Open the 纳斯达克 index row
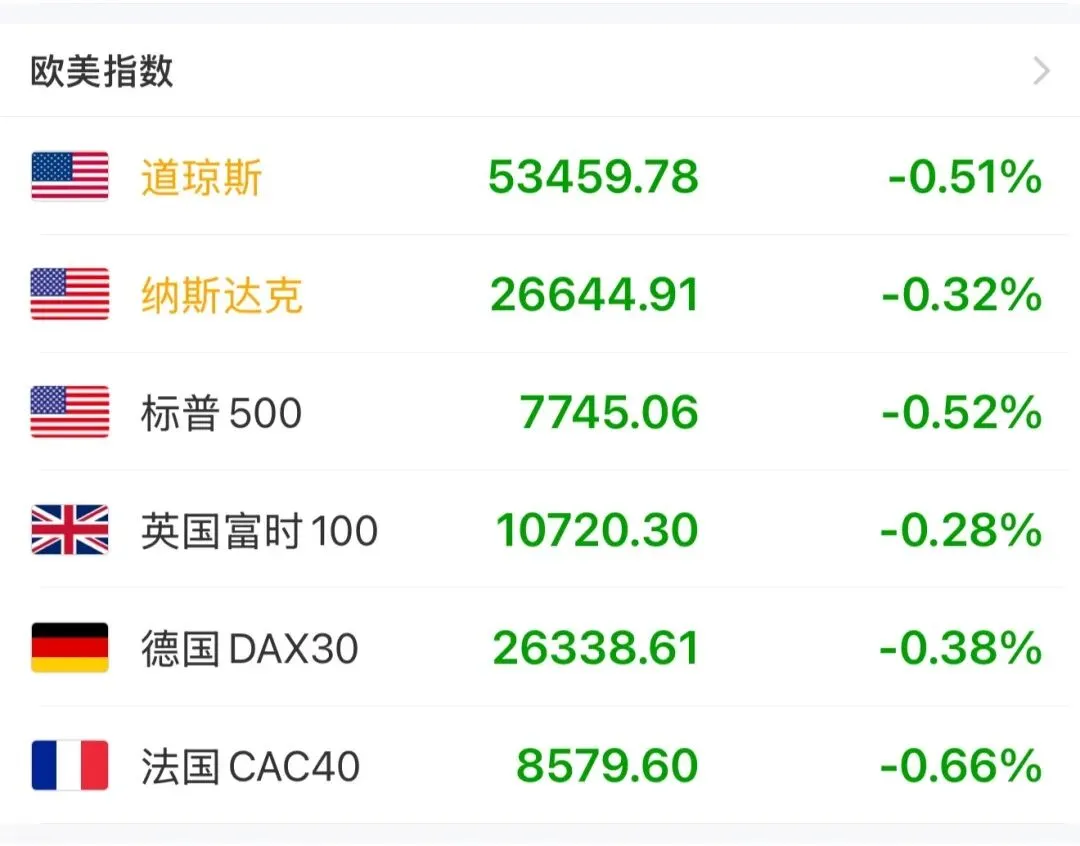Image resolution: width=1080 pixels, height=846 pixels. tap(540, 294)
